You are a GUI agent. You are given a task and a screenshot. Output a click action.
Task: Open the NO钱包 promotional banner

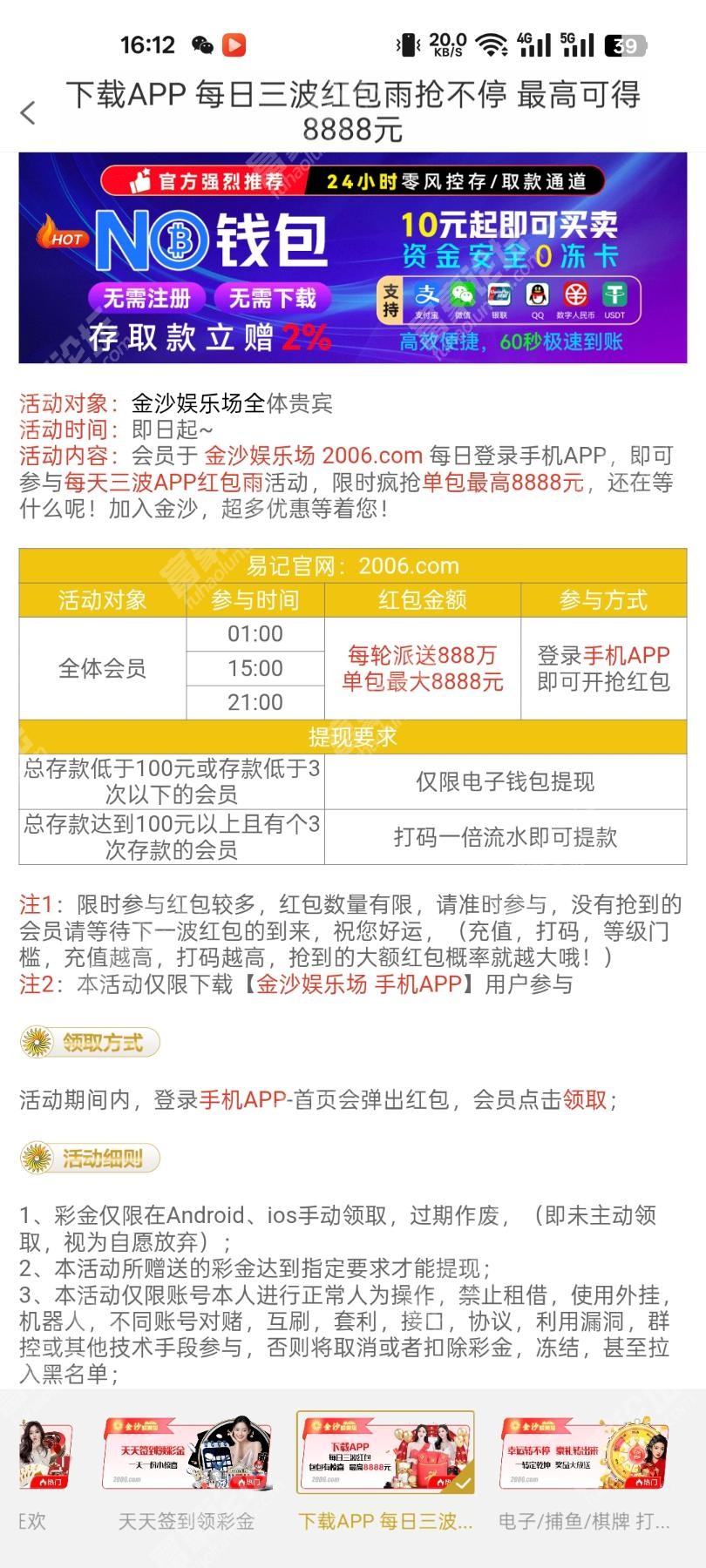pos(352,258)
